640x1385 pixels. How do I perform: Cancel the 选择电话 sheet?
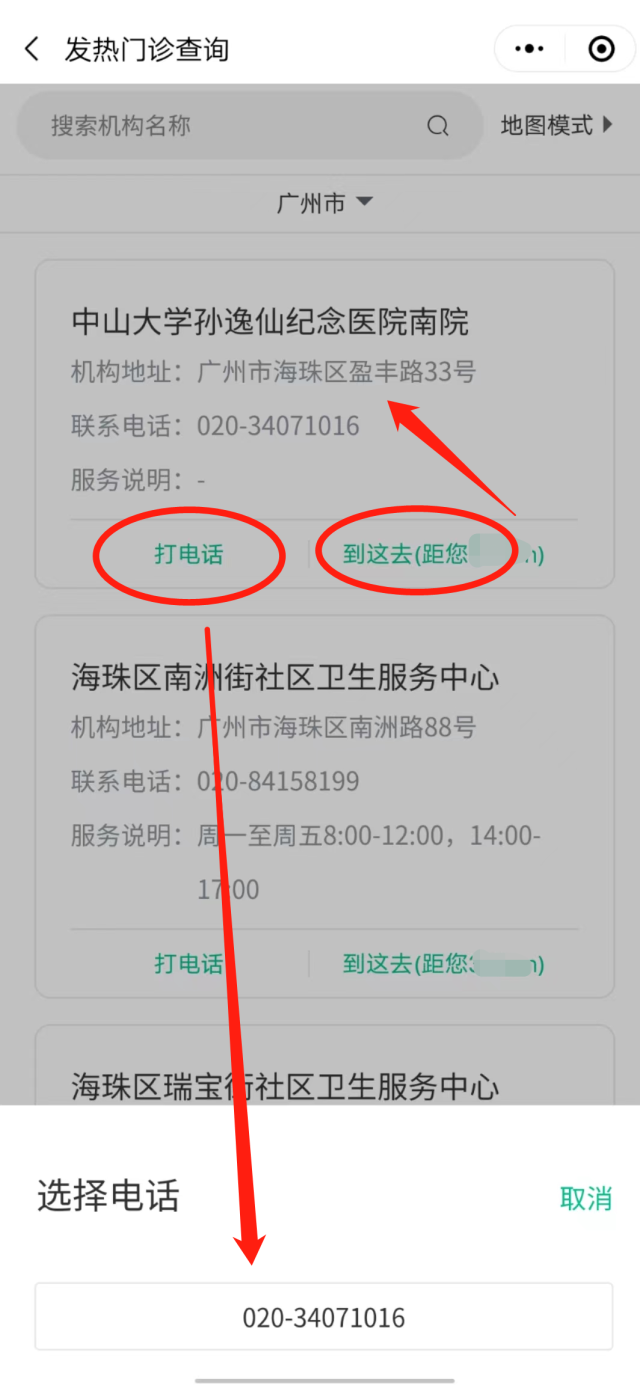tap(585, 1198)
